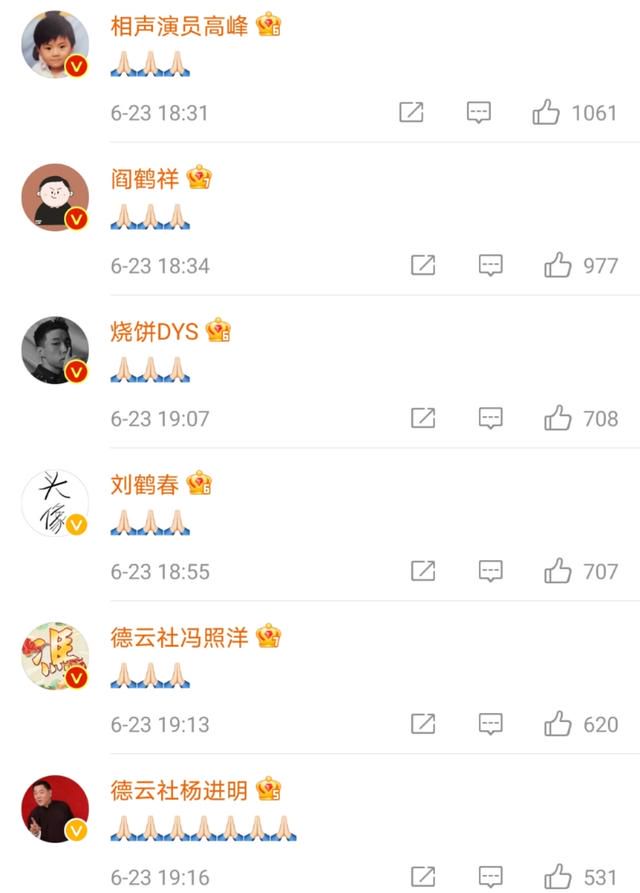This screenshot has height=893, width=640.
Task: Like 阎鹤祥's comment
Action: pyautogui.click(x=558, y=266)
